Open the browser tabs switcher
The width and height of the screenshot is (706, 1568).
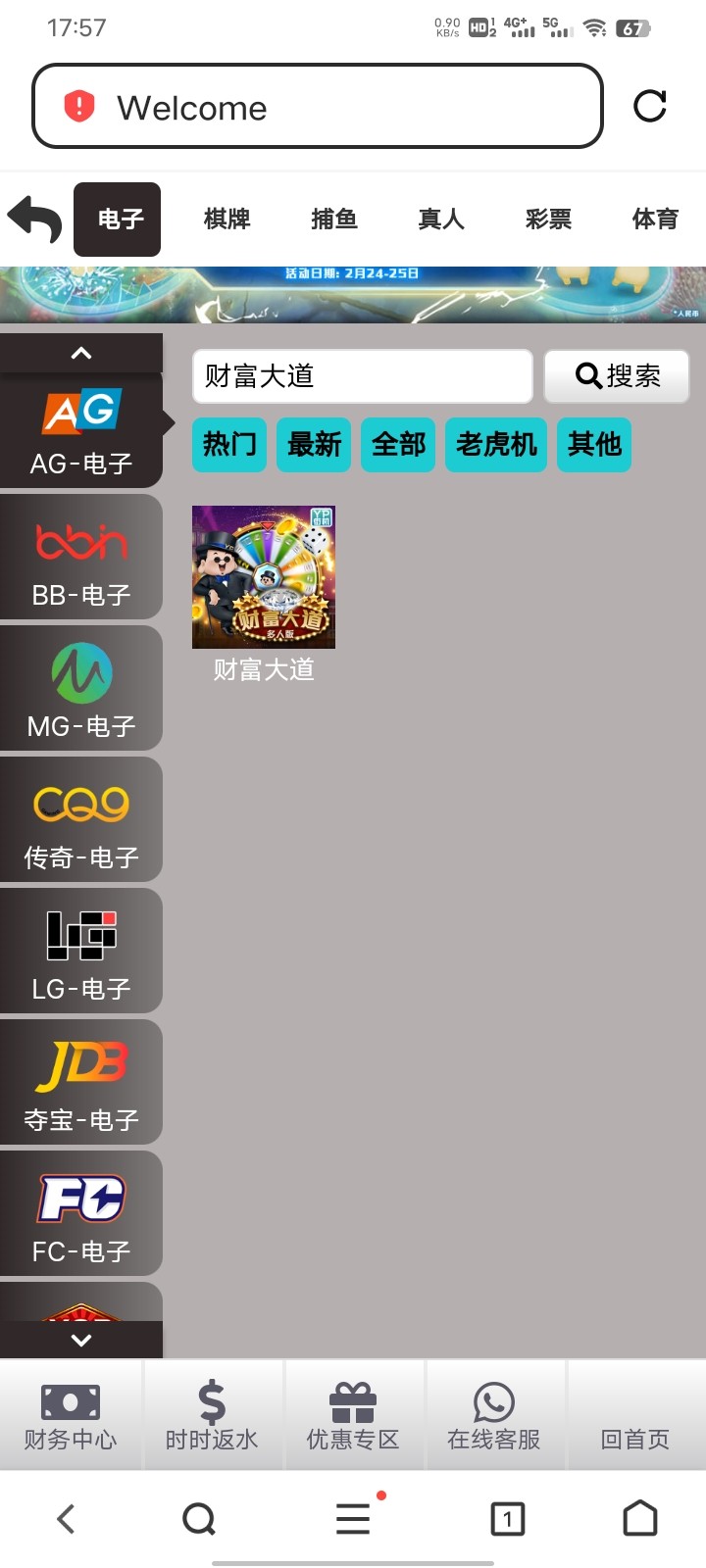[507, 1519]
